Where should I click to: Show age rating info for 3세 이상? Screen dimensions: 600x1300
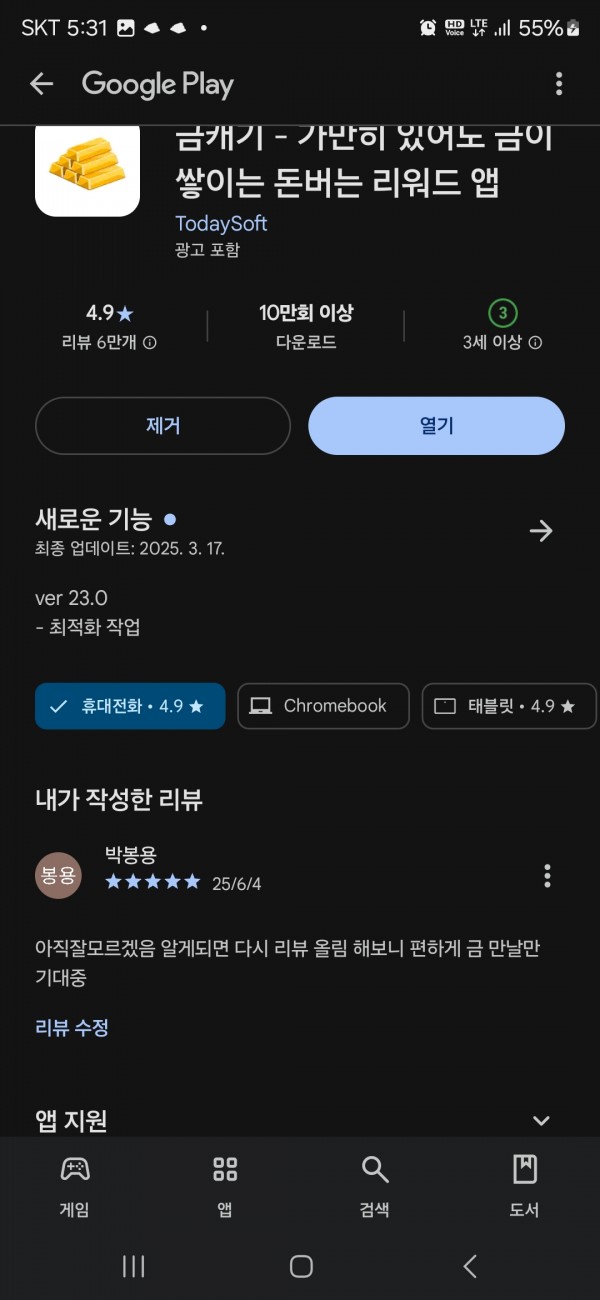tap(535, 343)
